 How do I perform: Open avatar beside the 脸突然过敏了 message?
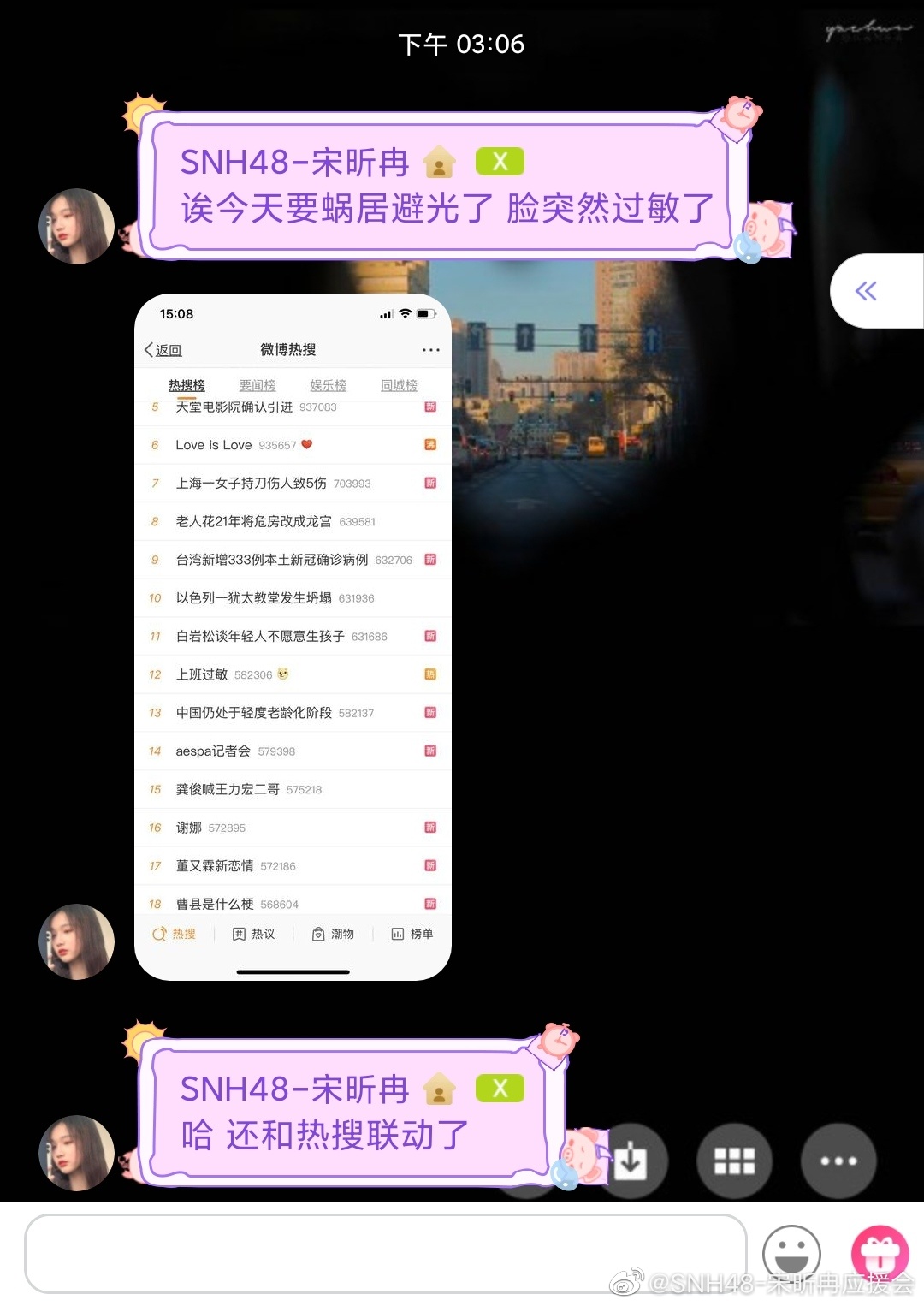[77, 226]
